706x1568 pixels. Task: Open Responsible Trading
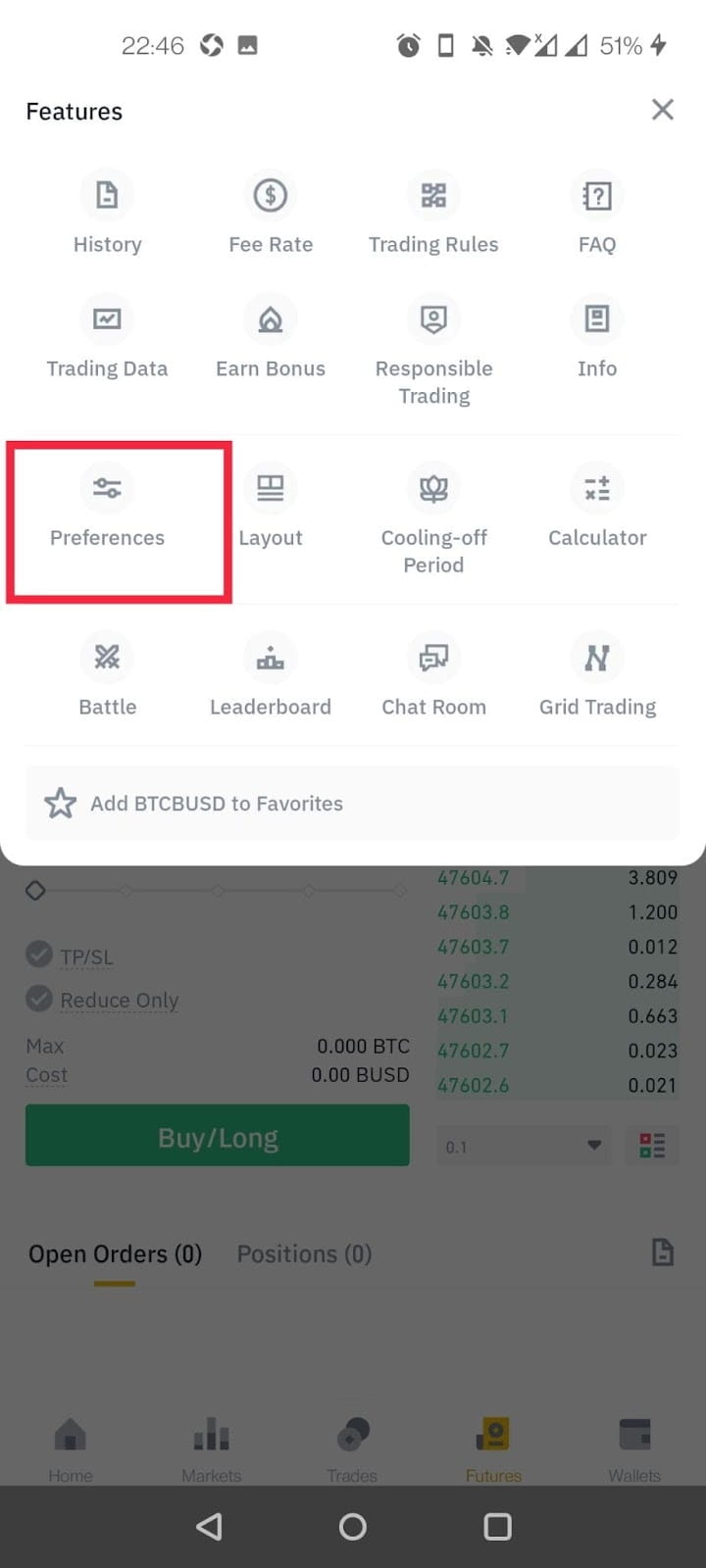point(433,351)
